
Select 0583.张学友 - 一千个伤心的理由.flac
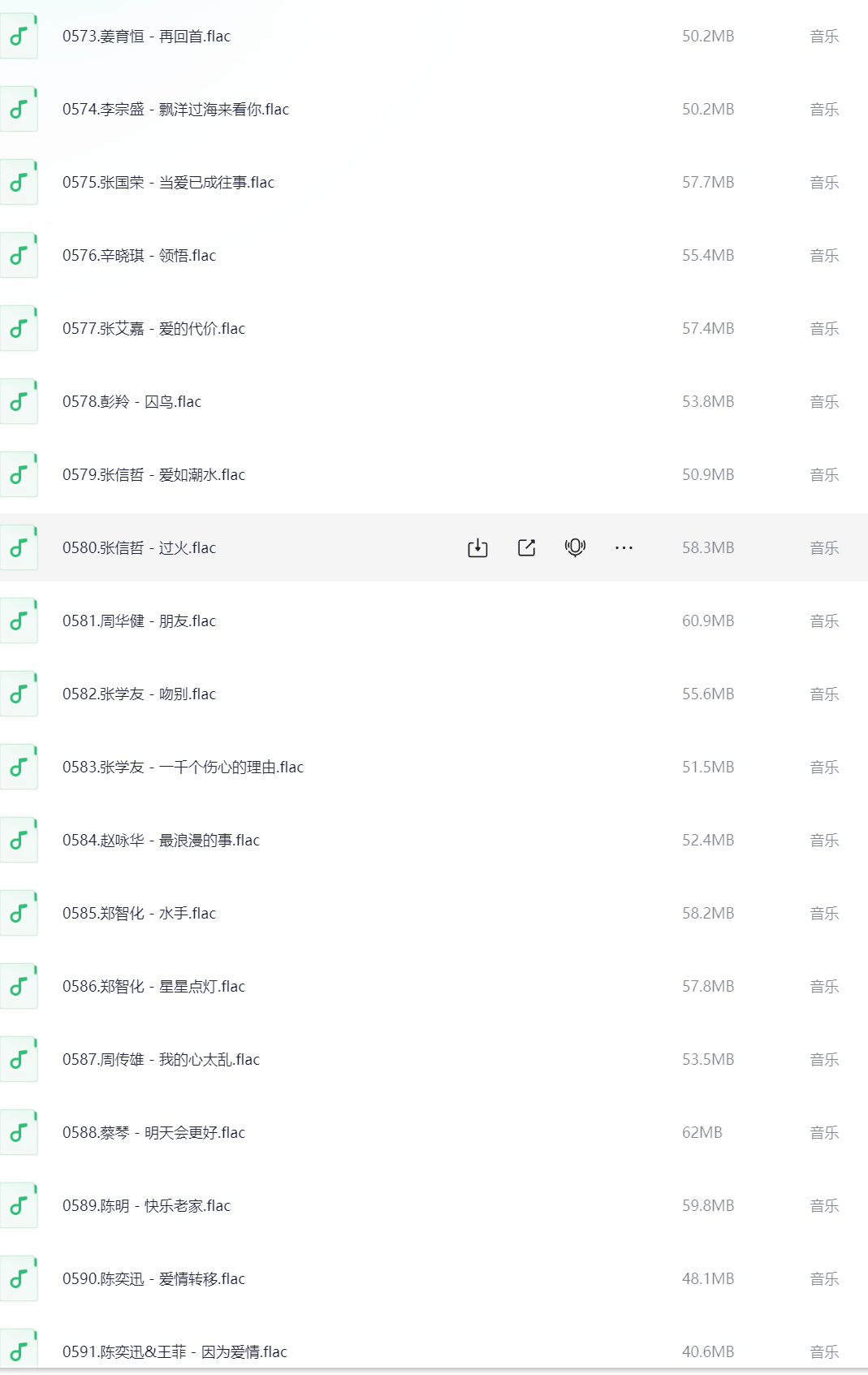point(183,767)
